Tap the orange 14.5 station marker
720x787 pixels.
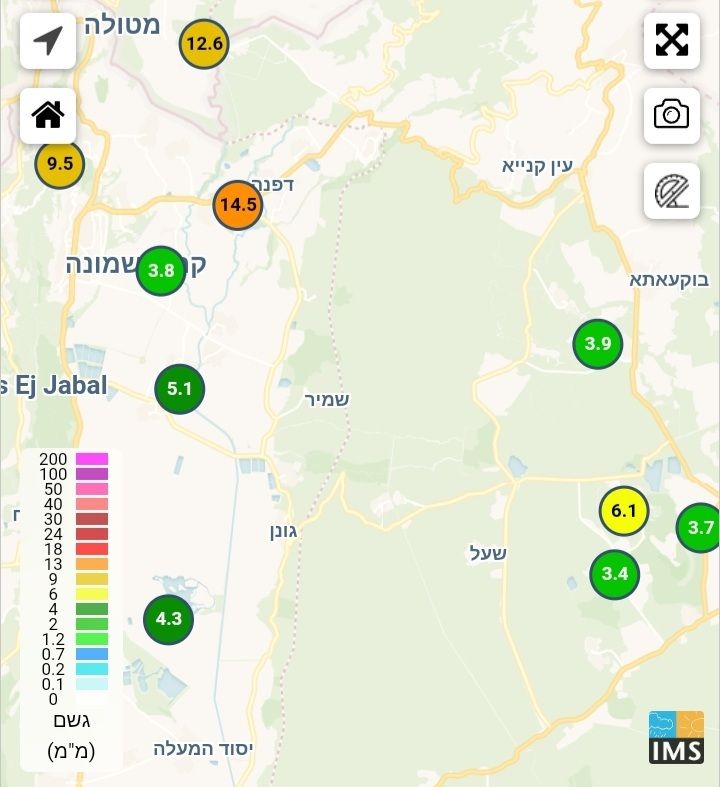(238, 205)
